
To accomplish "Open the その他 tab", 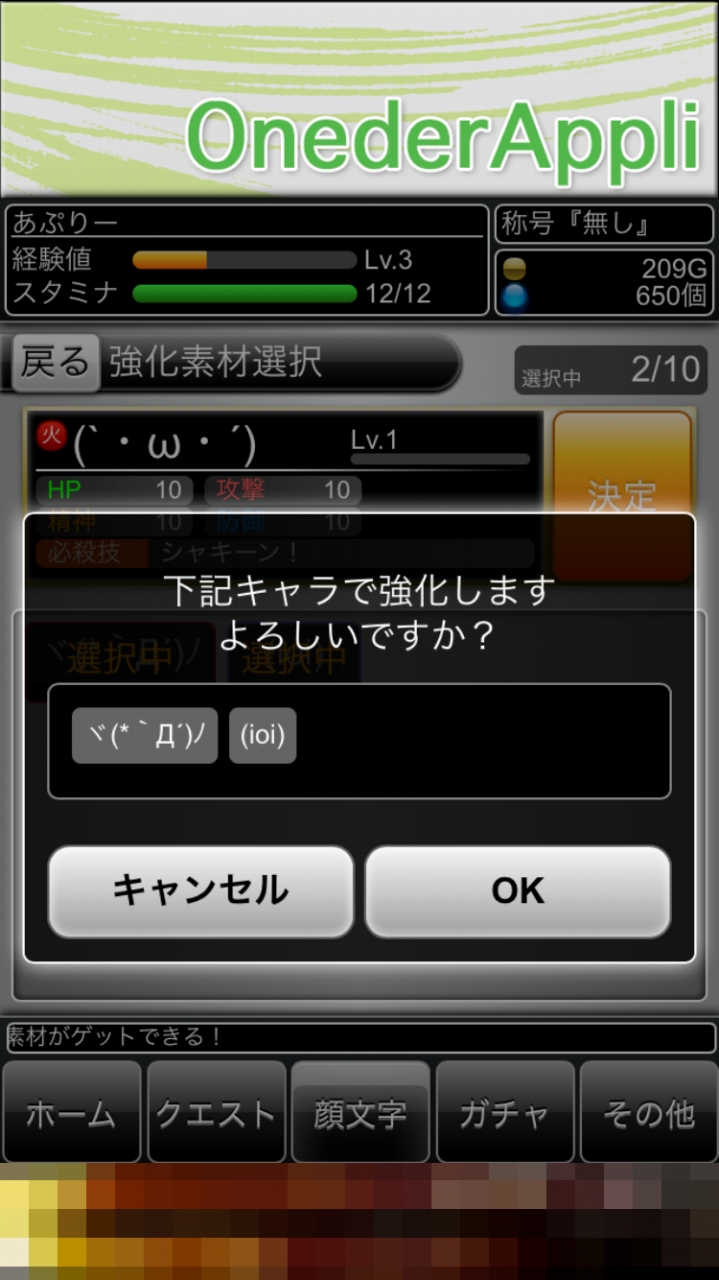I will (x=648, y=1113).
